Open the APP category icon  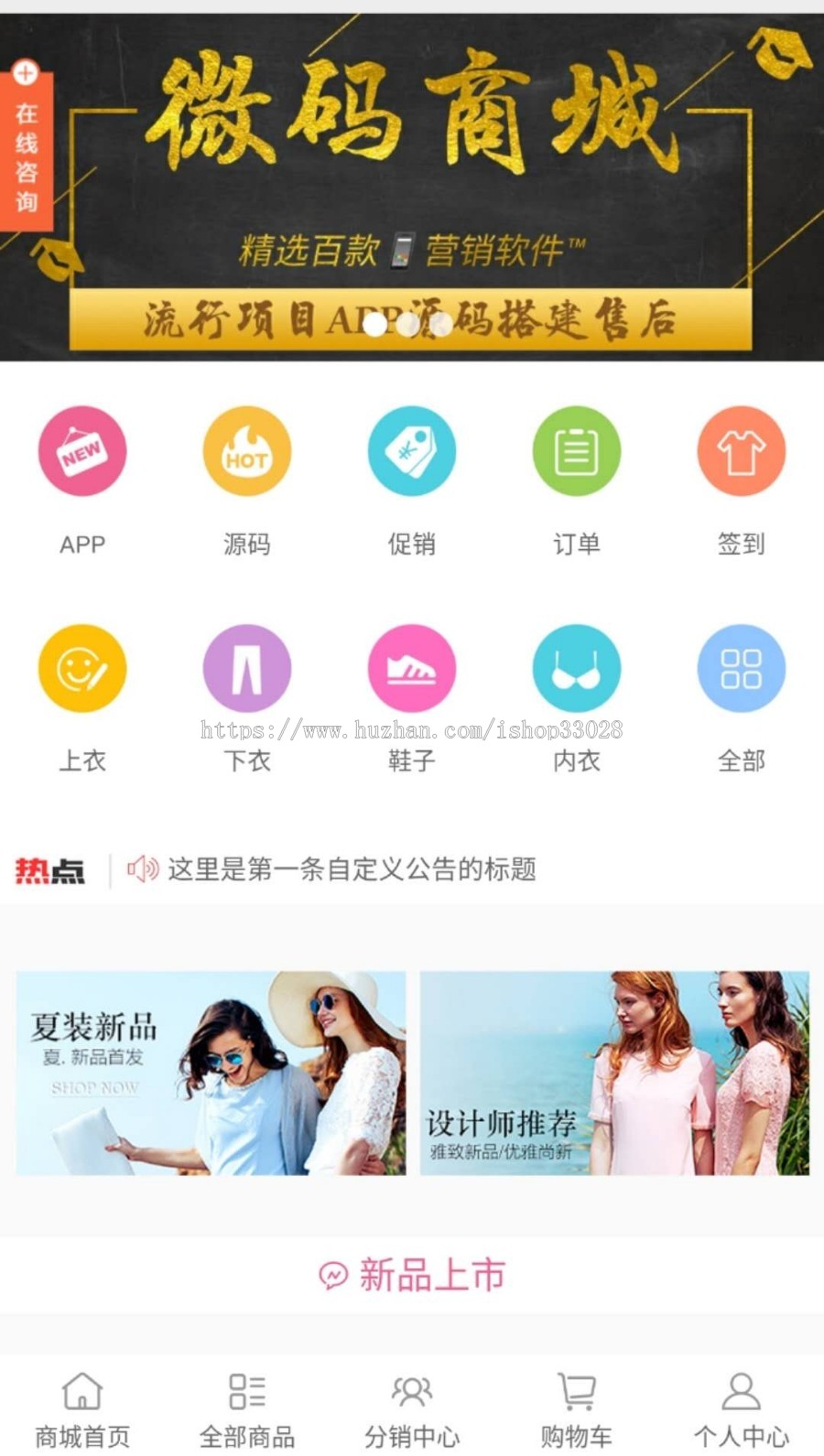click(x=82, y=451)
